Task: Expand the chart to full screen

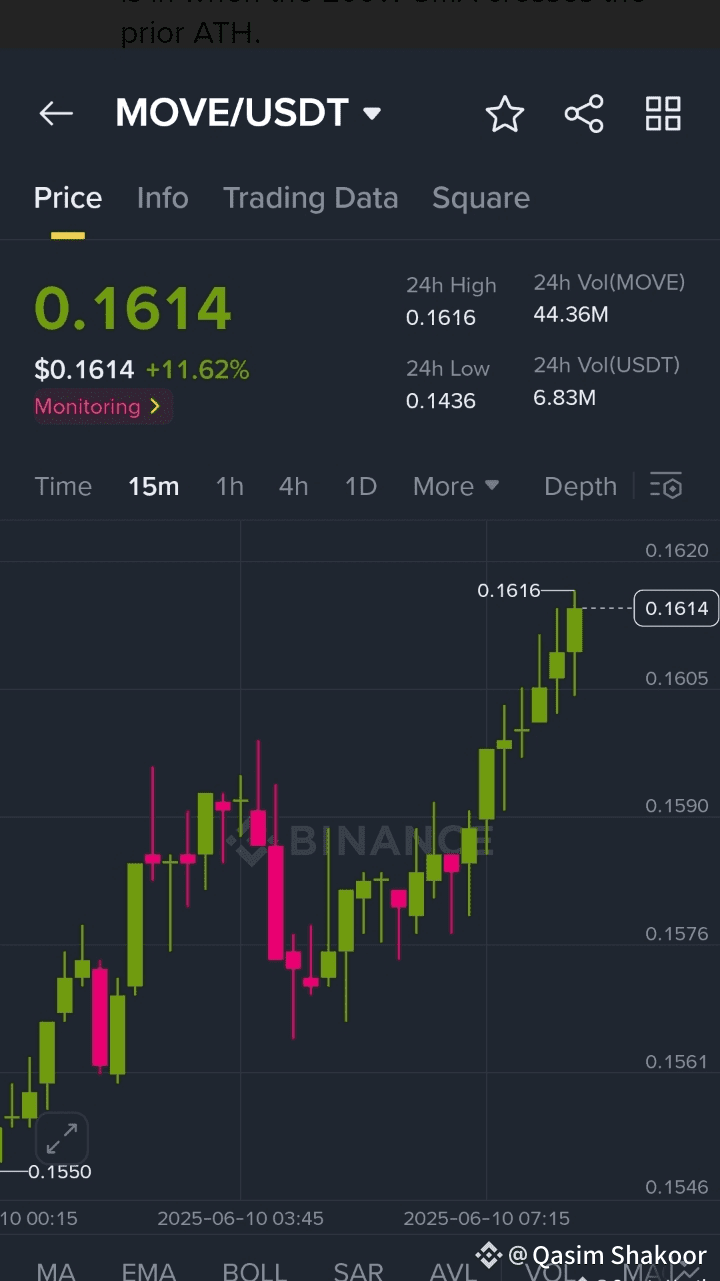Action: [x=62, y=1139]
